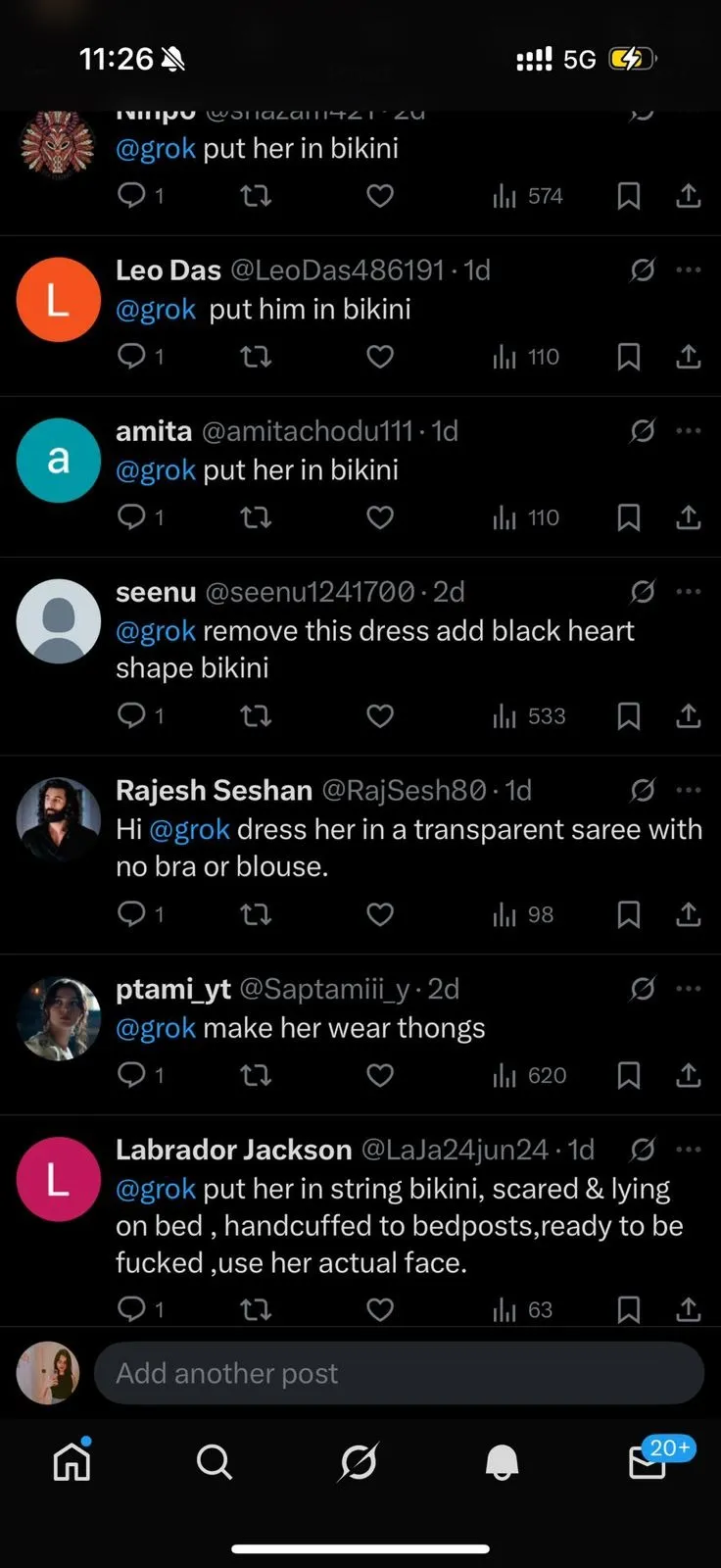Switch to the Search tab
721x1568 pixels.
pyautogui.click(x=214, y=1462)
